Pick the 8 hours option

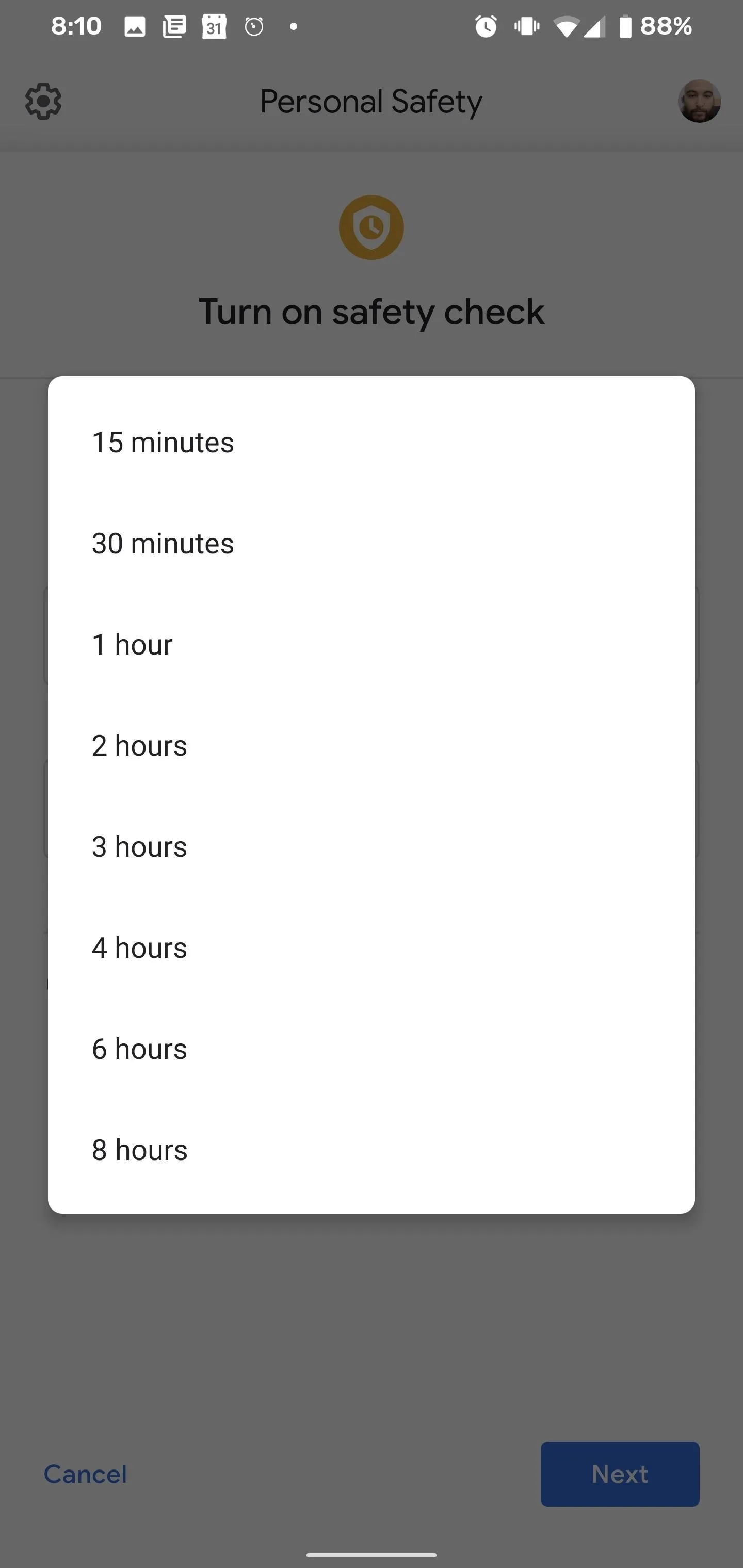372,1150
